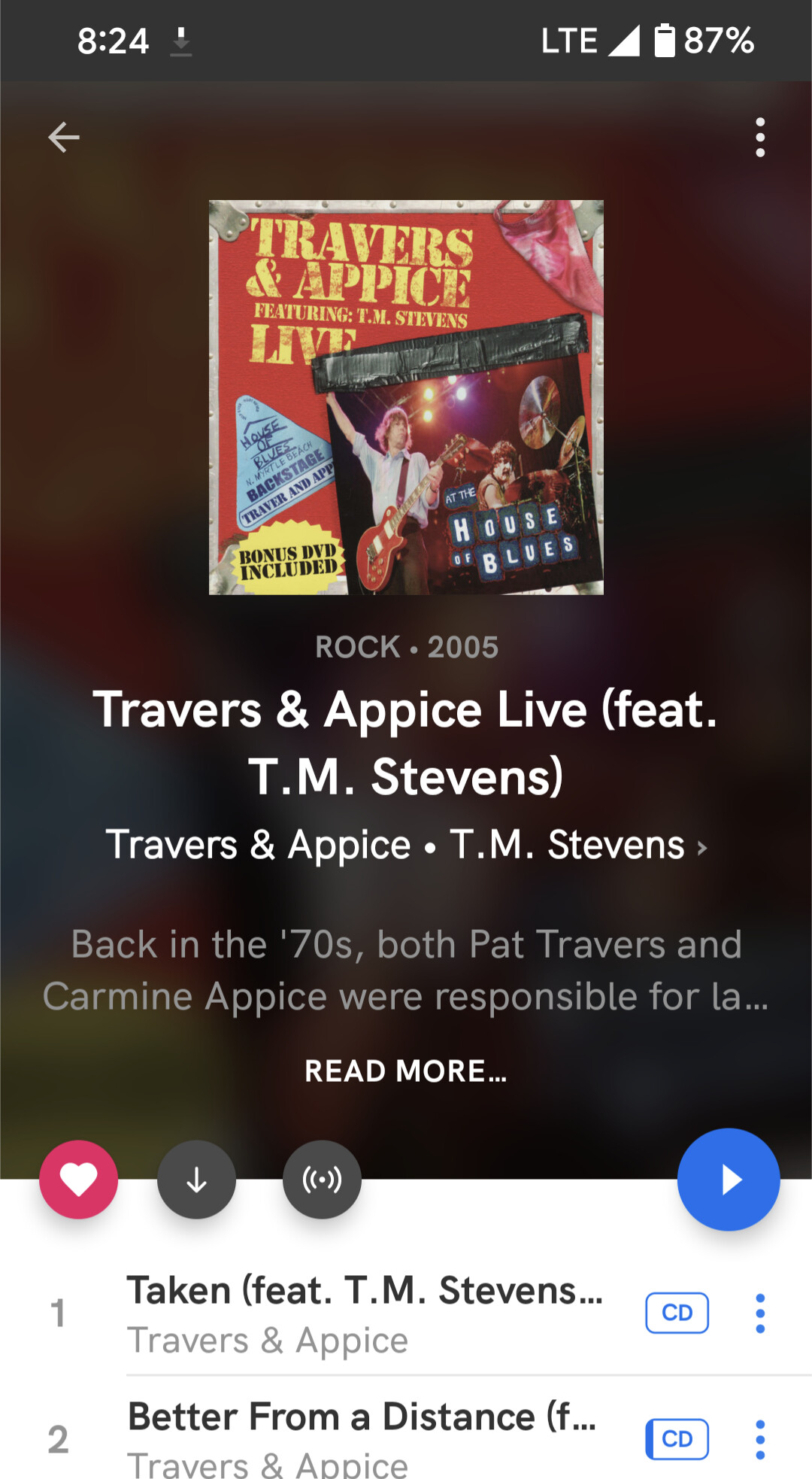The width and height of the screenshot is (812, 1479).
Task: Play the album with the blue button
Action: click(729, 1179)
